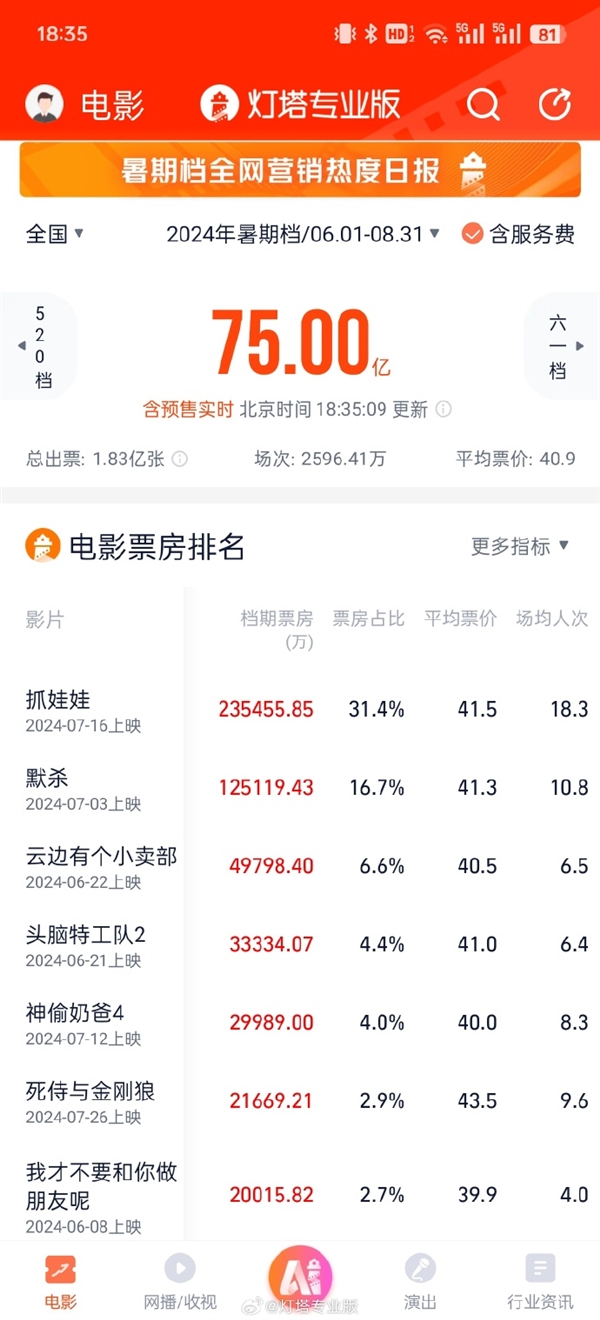Open the center AI tab button
Image resolution: width=600 pixels, height=1320 pixels.
[300, 1276]
